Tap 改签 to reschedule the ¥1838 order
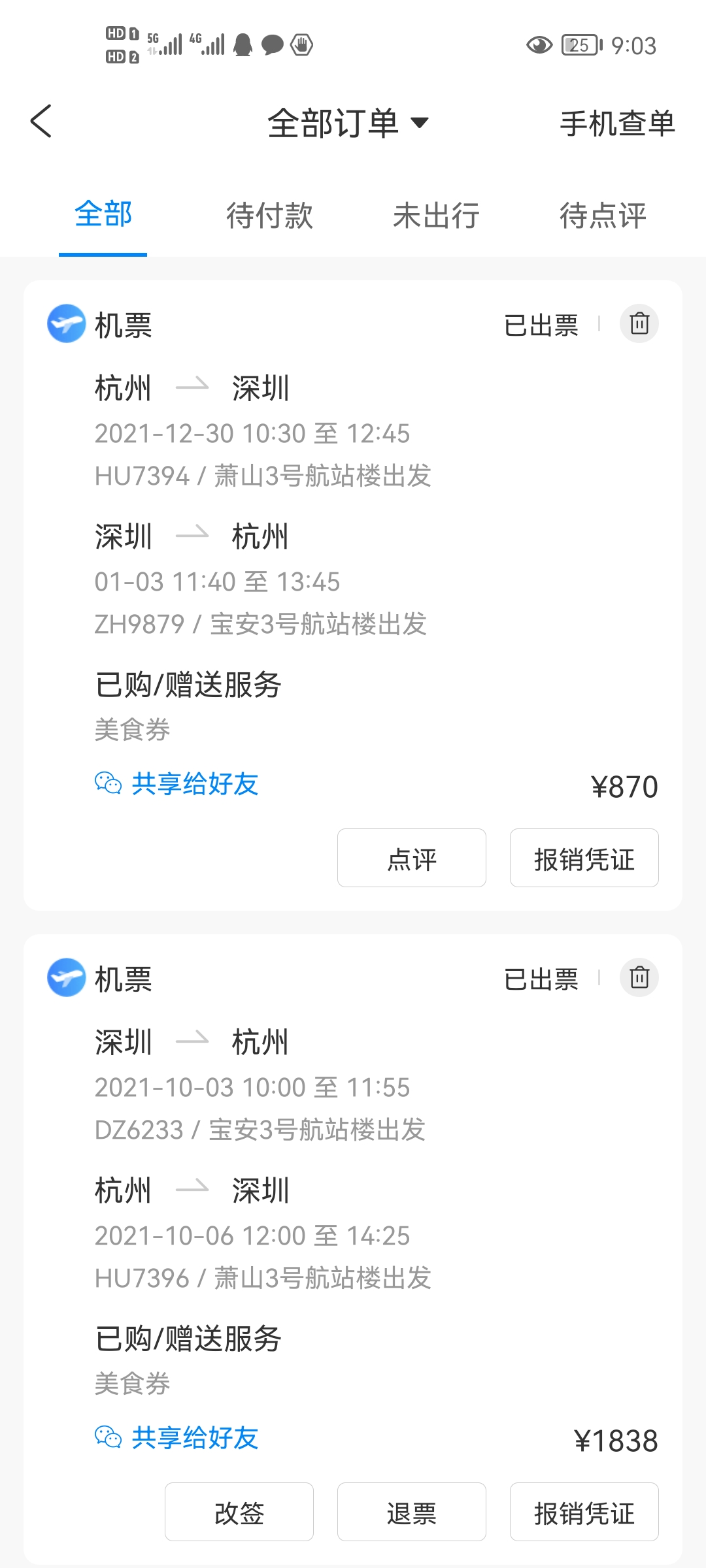The image size is (706, 1568). coord(239,1512)
